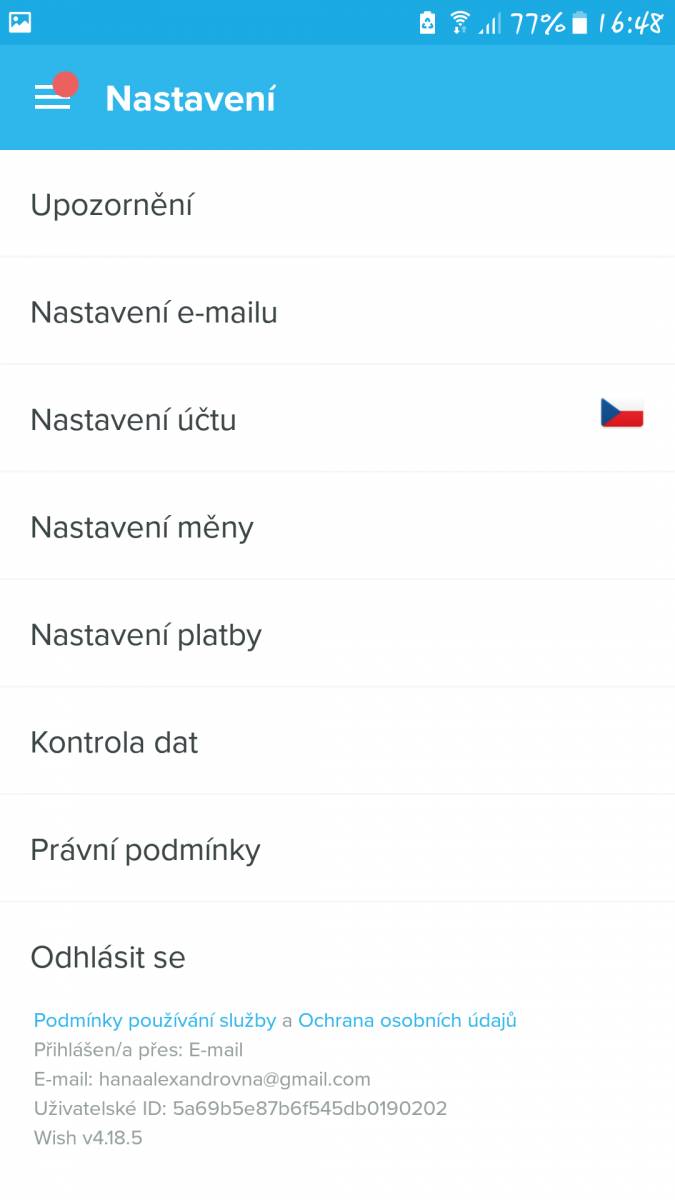The width and height of the screenshot is (675, 1200).
Task: Select Nastavení platby
Action: point(337,634)
